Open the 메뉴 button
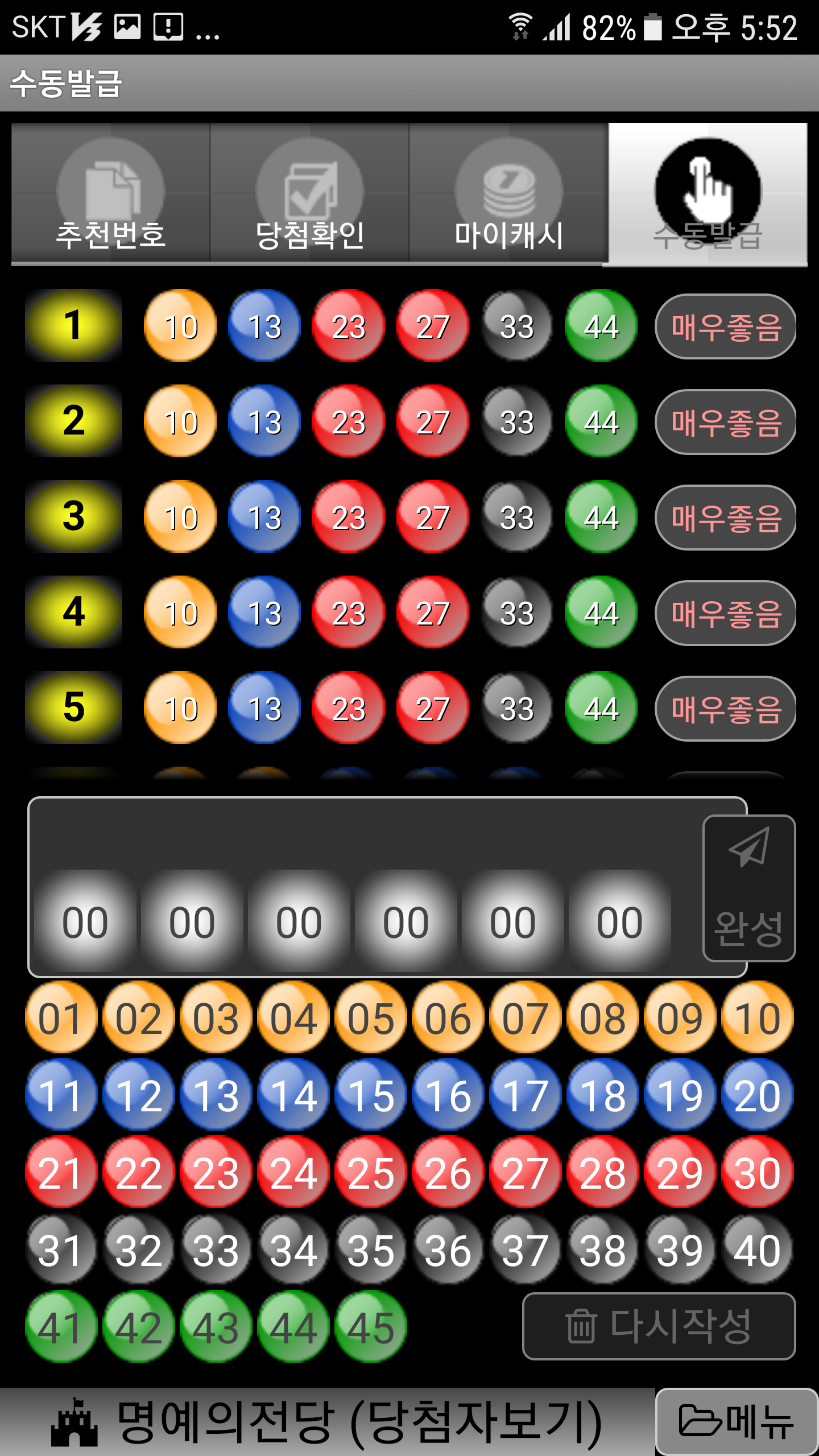 (x=737, y=1421)
